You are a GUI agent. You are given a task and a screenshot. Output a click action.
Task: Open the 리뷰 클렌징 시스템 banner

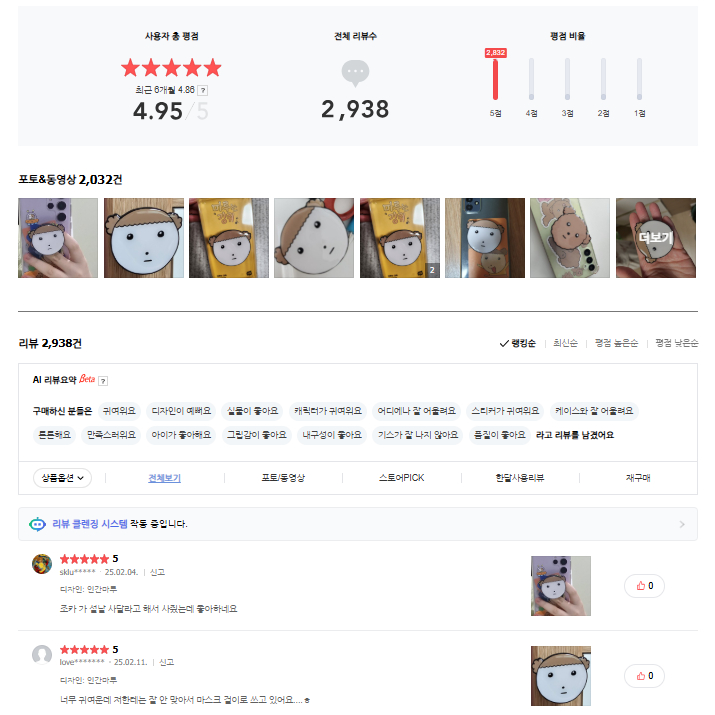pyautogui.click(x=358, y=524)
